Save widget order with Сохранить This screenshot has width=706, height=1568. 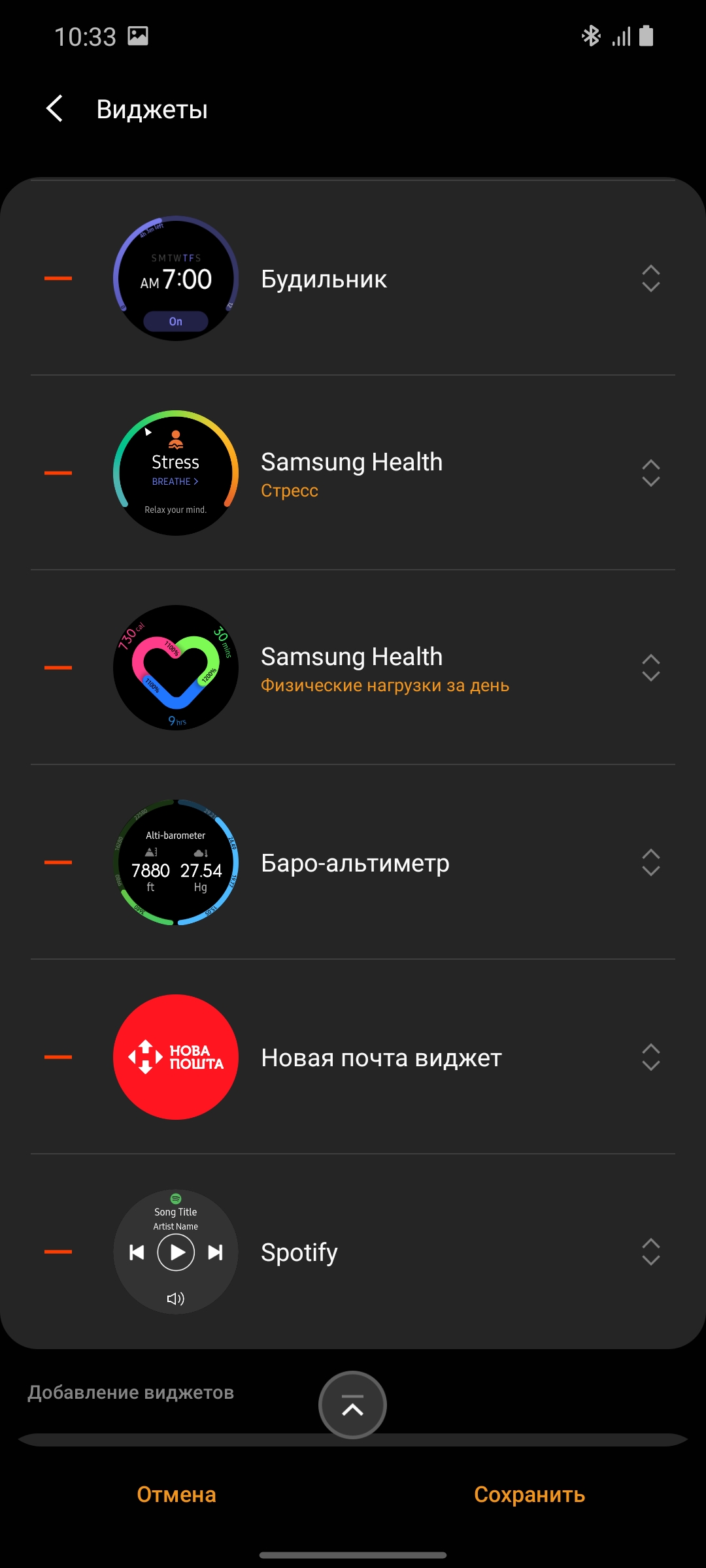coord(529,1495)
